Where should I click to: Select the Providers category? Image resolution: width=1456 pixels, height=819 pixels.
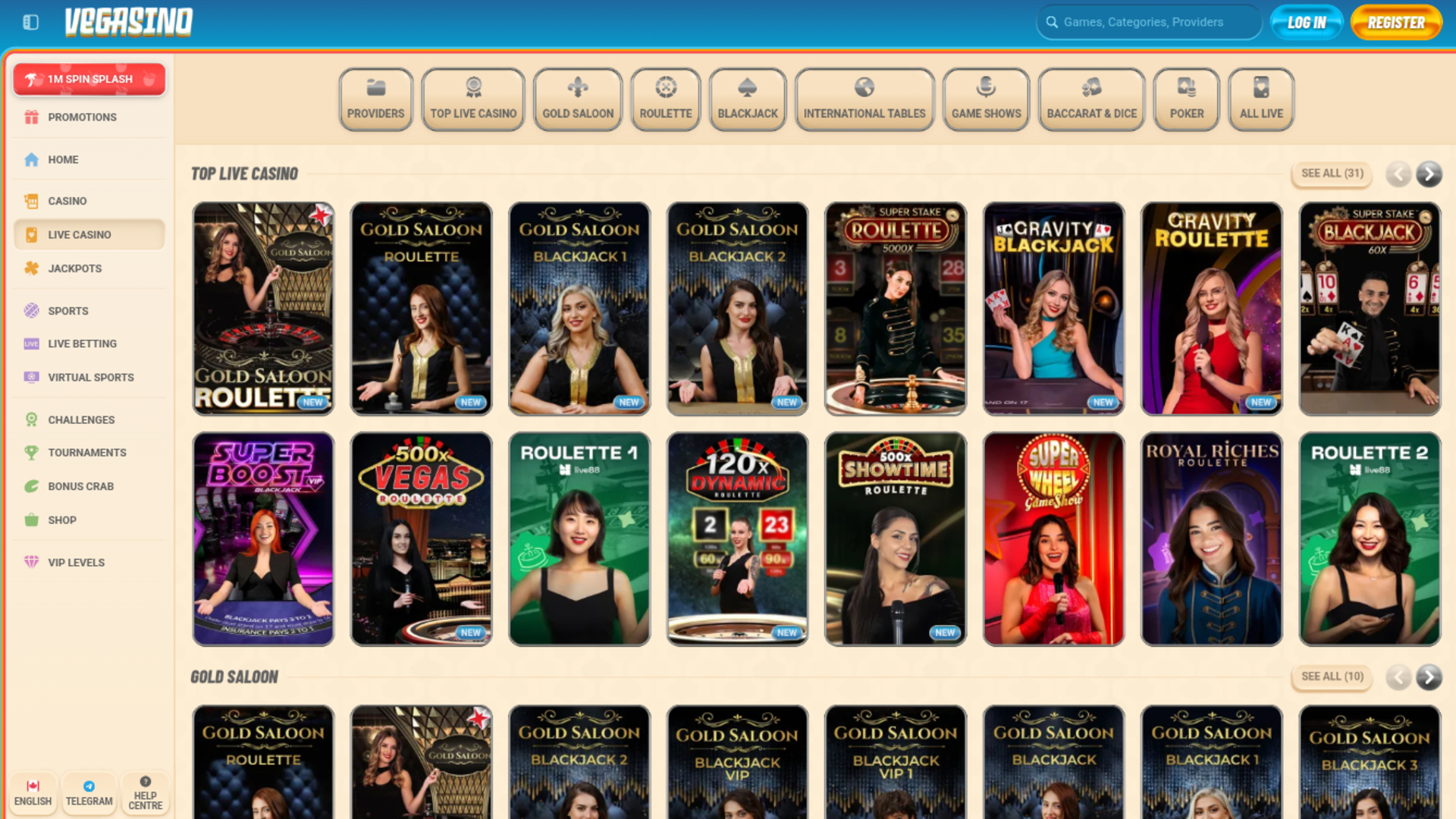coord(375,99)
